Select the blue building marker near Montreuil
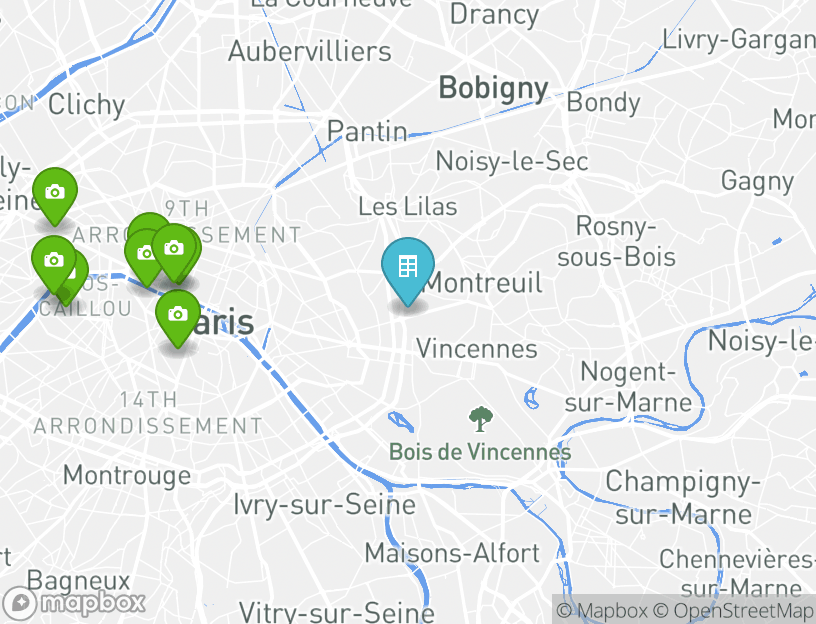Screen dimensions: 816x624 pyautogui.click(x=407, y=268)
